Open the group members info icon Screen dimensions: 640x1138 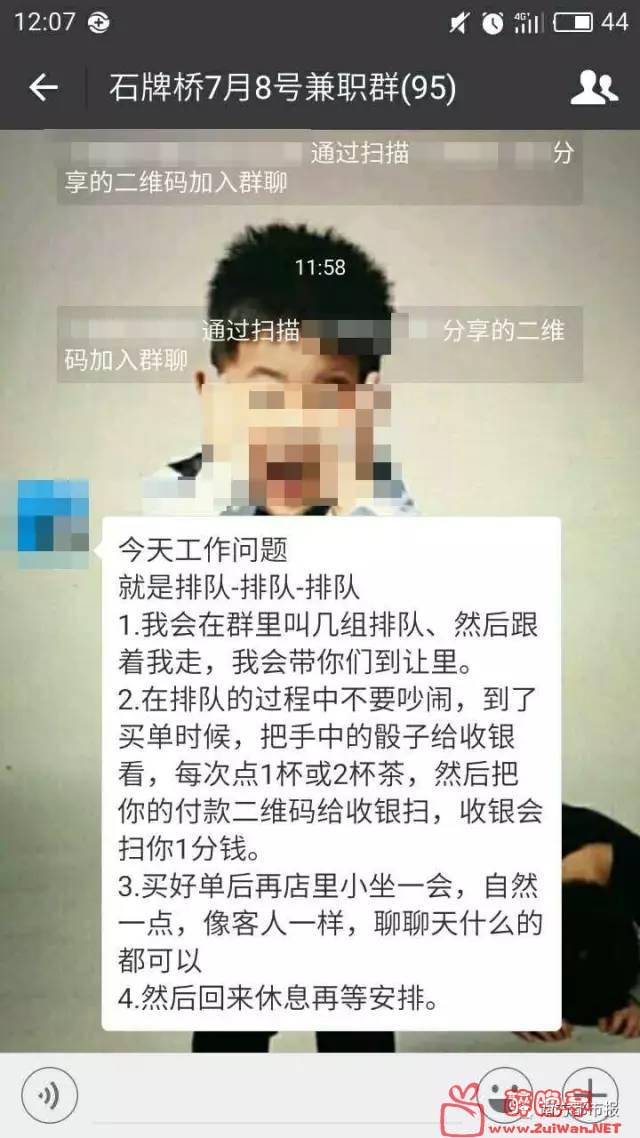594,89
